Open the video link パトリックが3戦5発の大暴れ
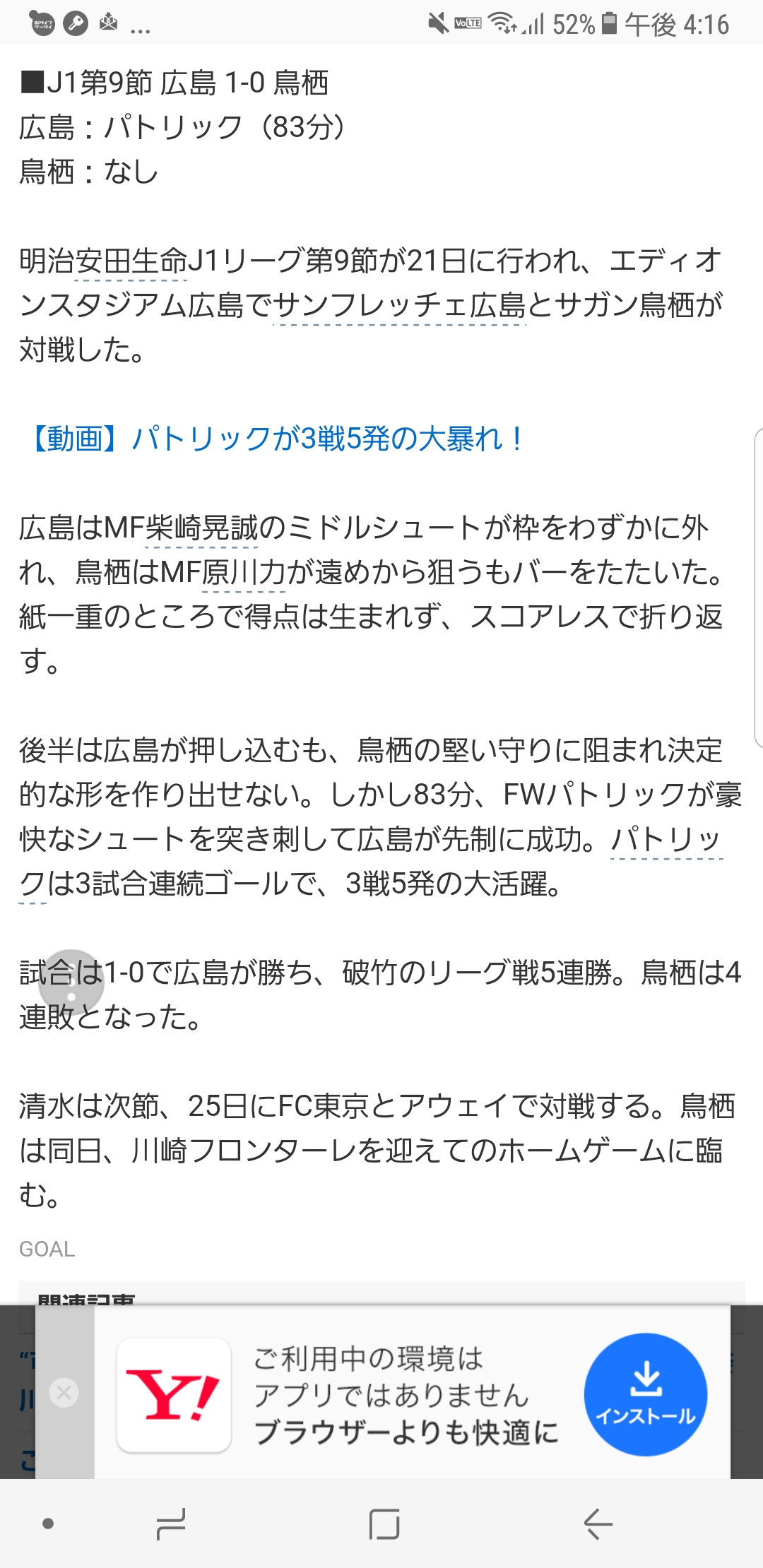Screen dimensions: 763x1568 coord(276,439)
